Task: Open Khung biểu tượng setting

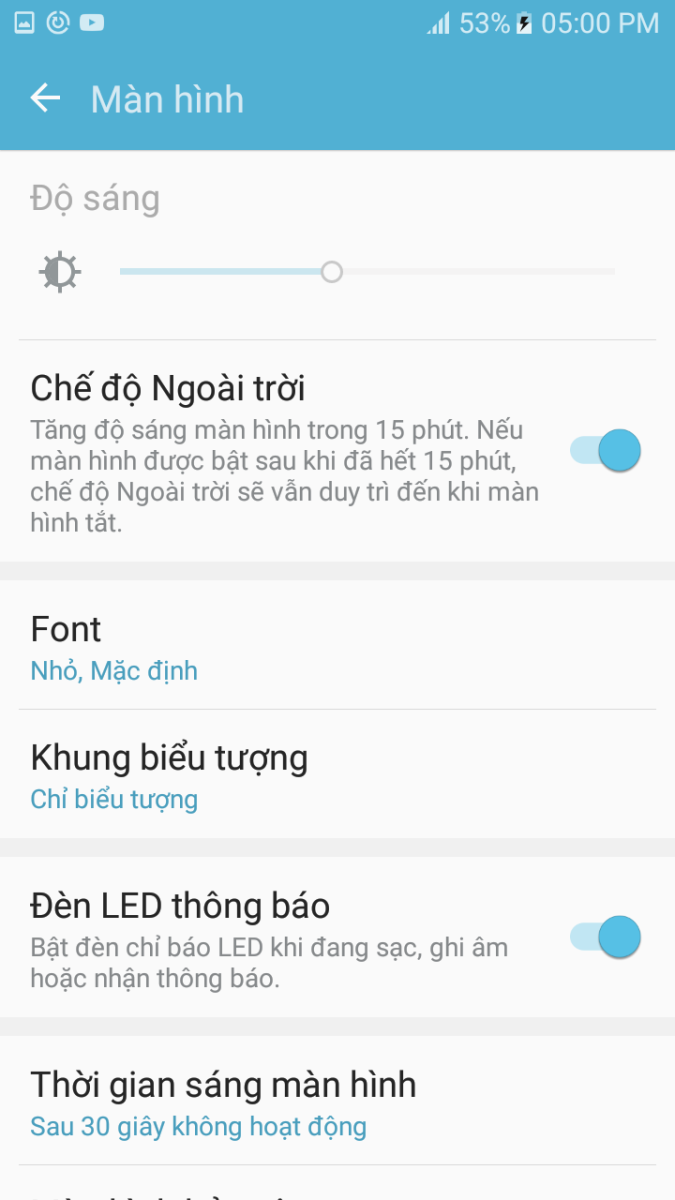Action: (337, 775)
